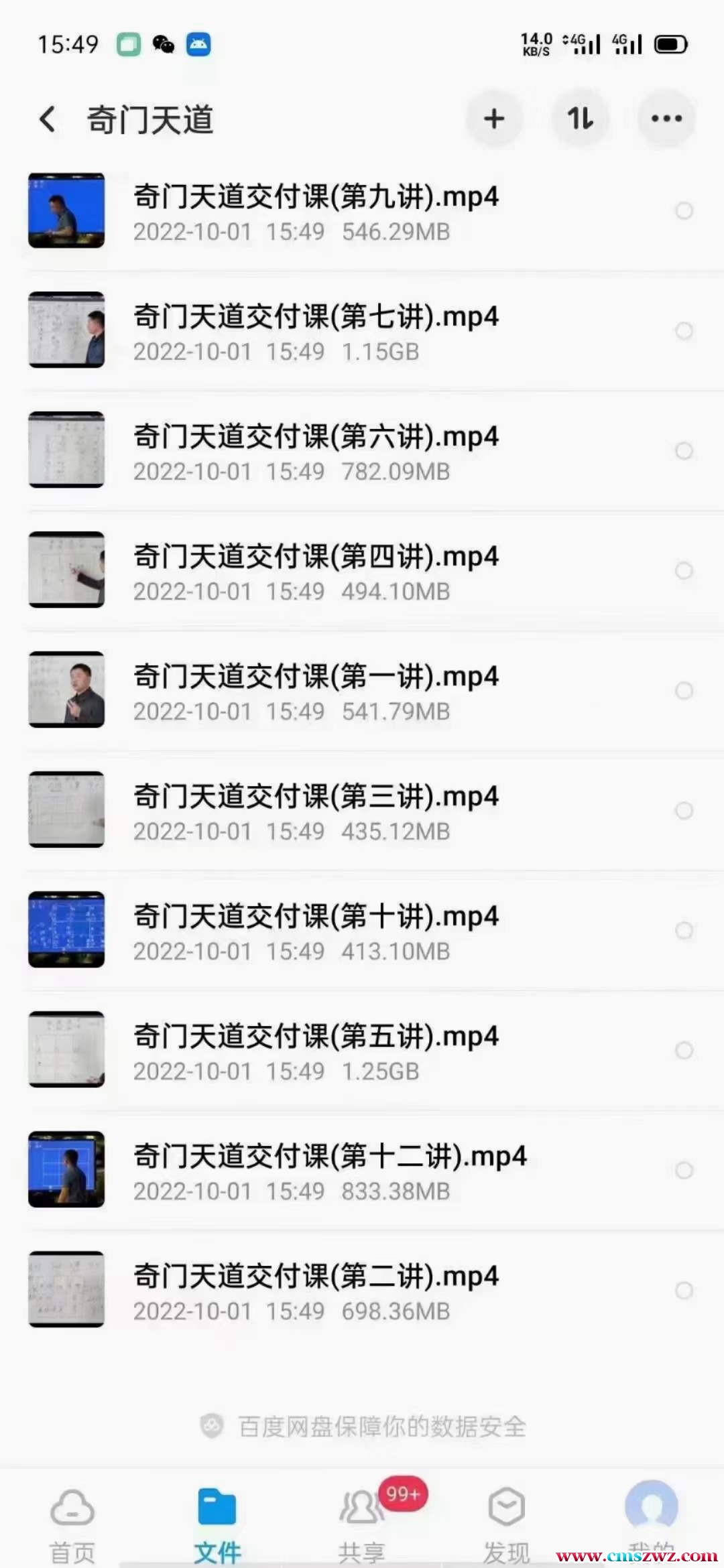Open 奇门天道交付课(第十讲).mp4
This screenshot has height=1568, width=724.
point(316,931)
